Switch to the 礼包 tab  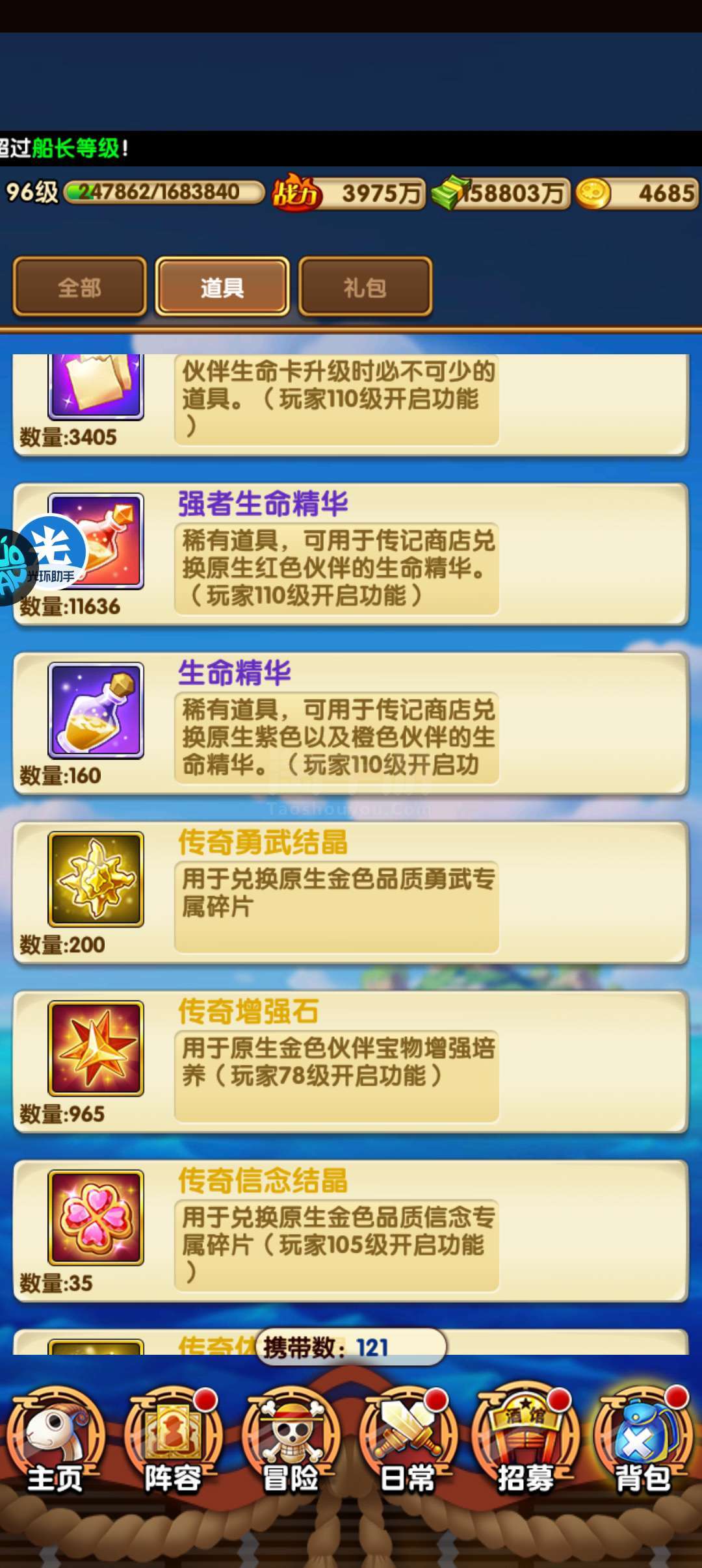pos(365,287)
